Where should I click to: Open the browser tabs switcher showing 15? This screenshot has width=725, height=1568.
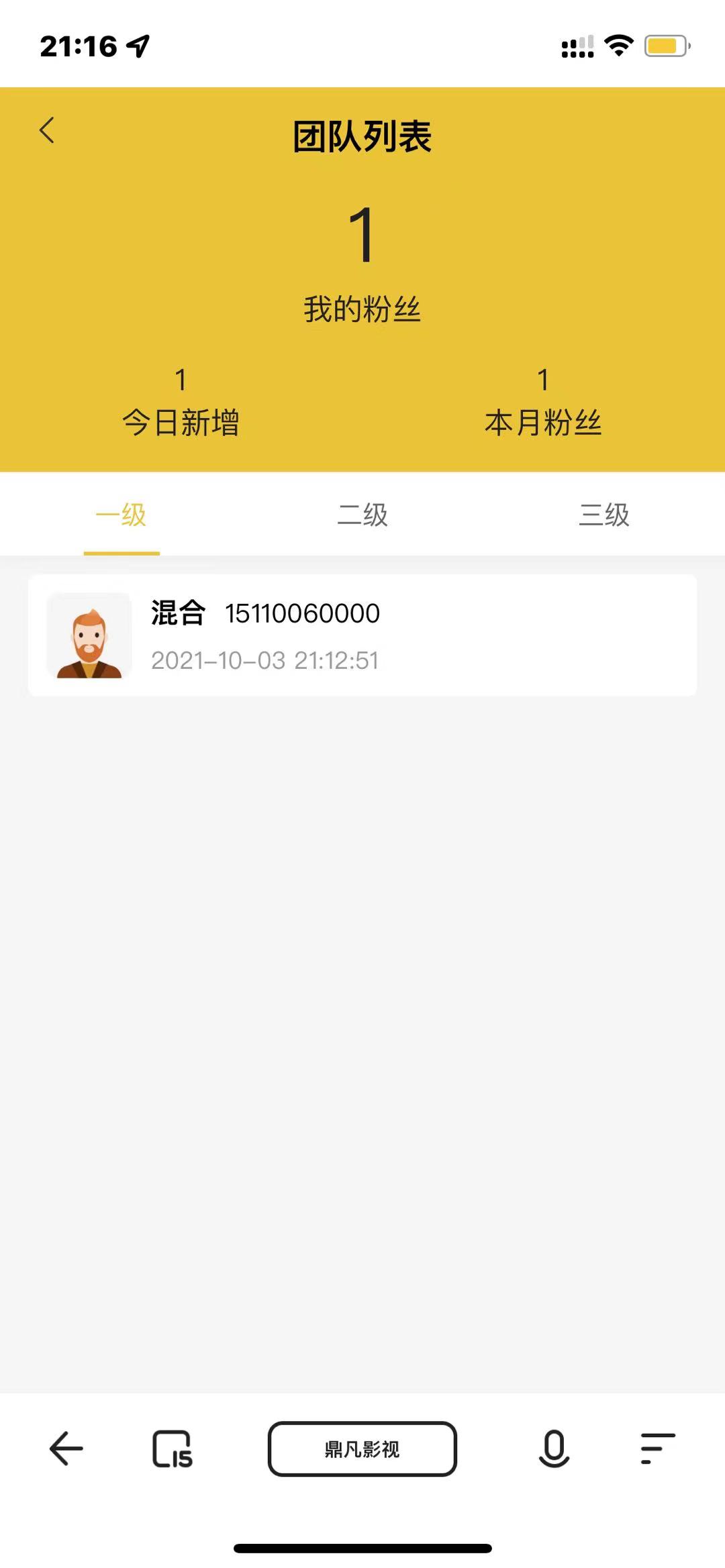pyautogui.click(x=173, y=1449)
